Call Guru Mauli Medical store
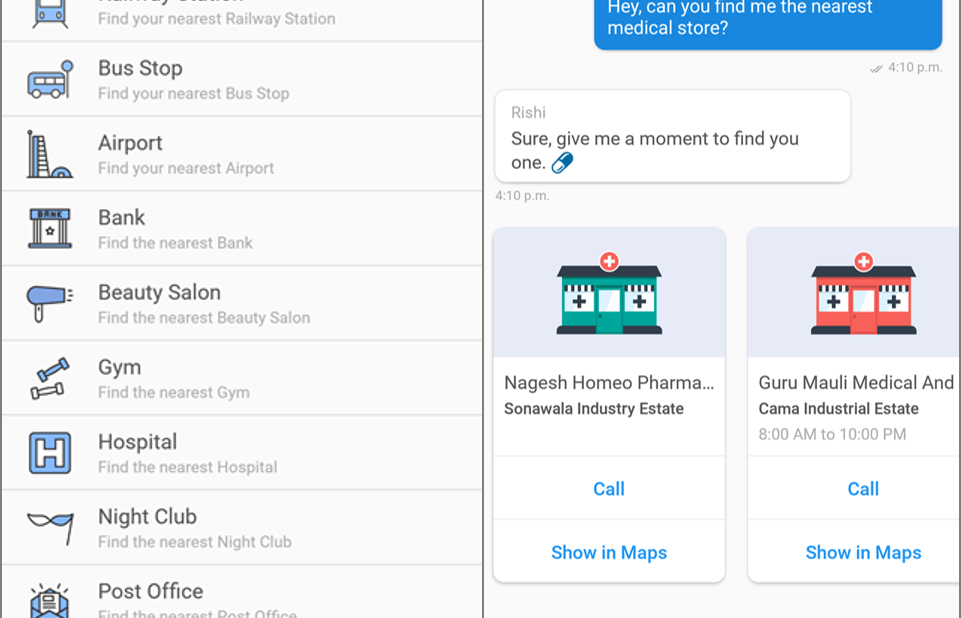The width and height of the screenshot is (961, 618). point(862,488)
